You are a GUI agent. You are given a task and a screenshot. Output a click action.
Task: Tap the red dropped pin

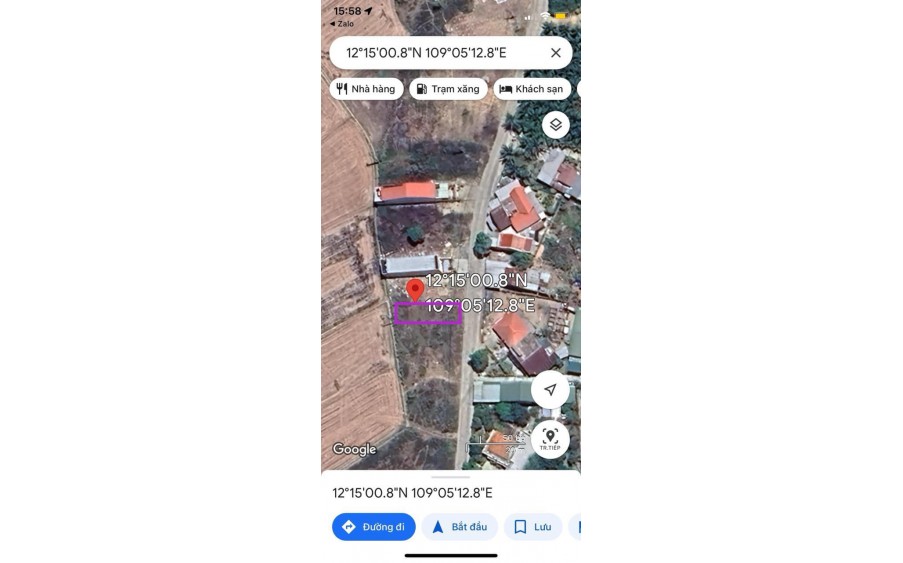[415, 291]
